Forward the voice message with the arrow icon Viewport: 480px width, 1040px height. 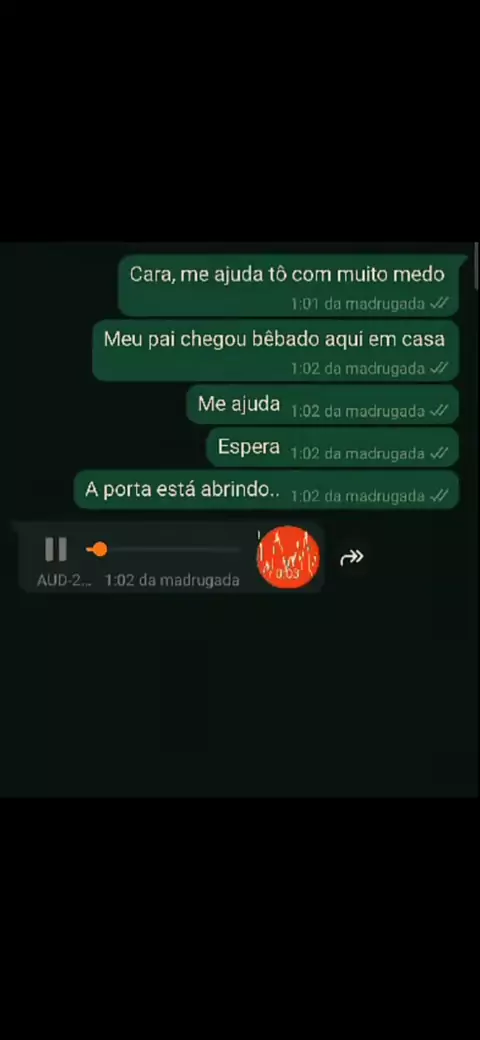[x=351, y=558]
